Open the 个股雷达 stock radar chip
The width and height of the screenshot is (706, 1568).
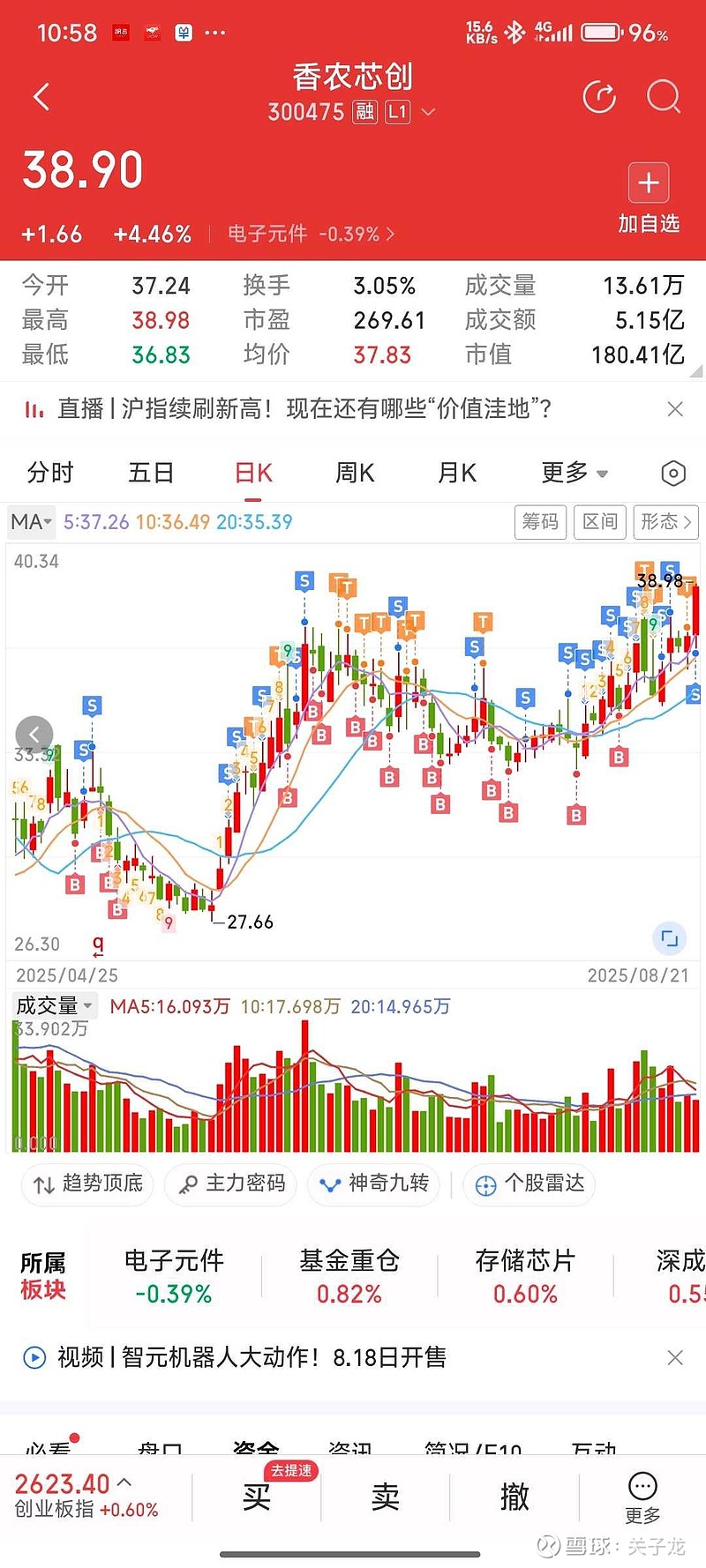click(529, 1183)
